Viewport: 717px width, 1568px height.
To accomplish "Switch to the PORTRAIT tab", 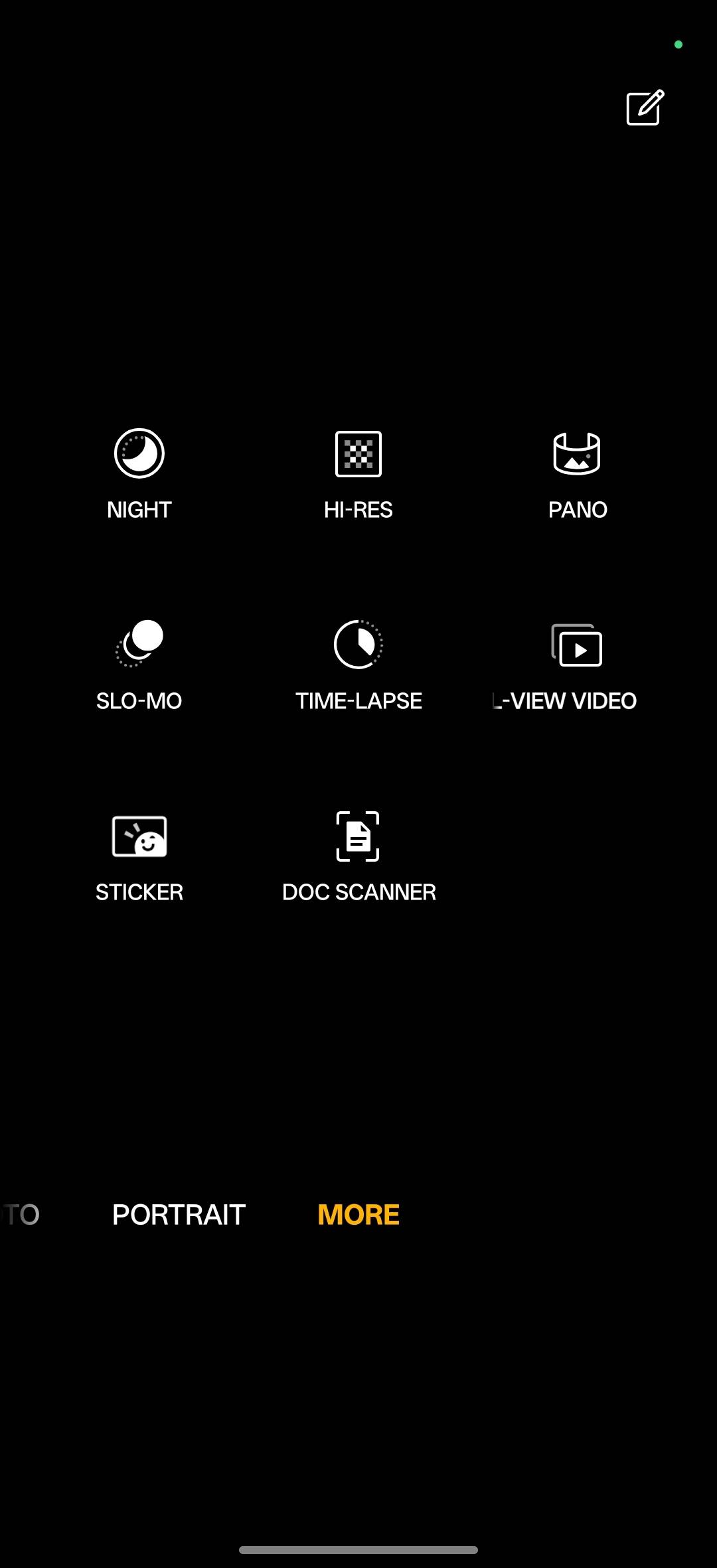I will point(178,1214).
